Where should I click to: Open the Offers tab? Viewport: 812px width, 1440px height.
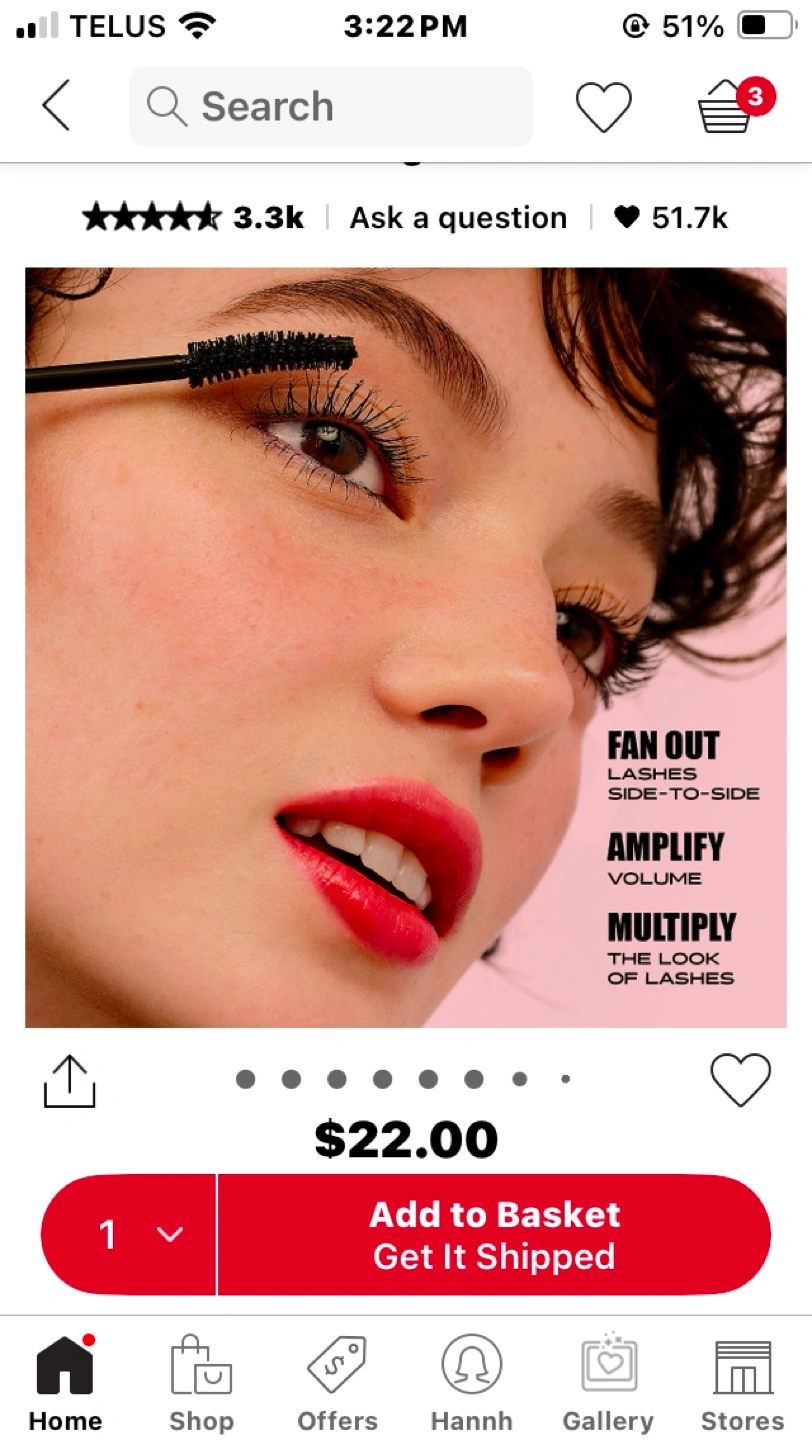337,1384
